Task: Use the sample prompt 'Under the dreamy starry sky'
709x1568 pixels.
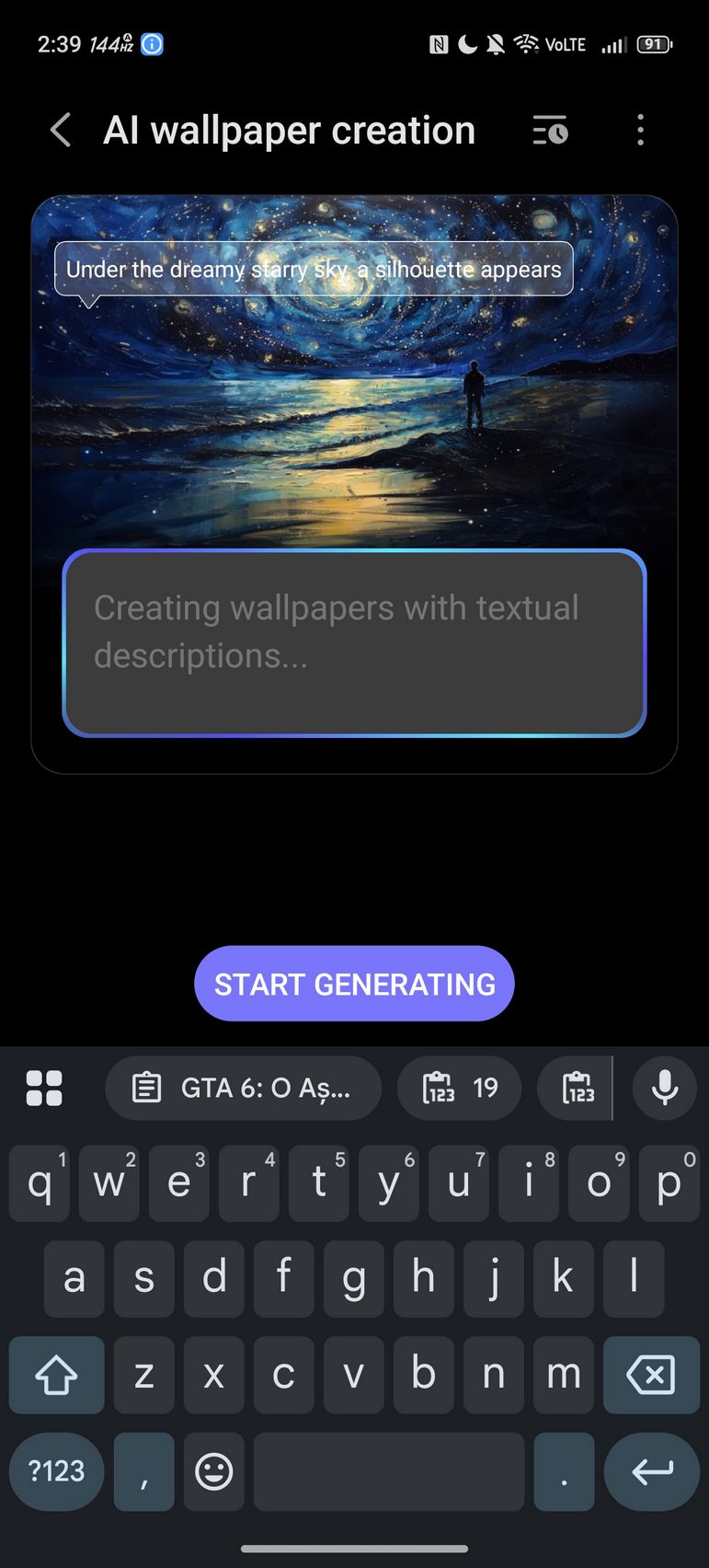Action: click(x=314, y=269)
